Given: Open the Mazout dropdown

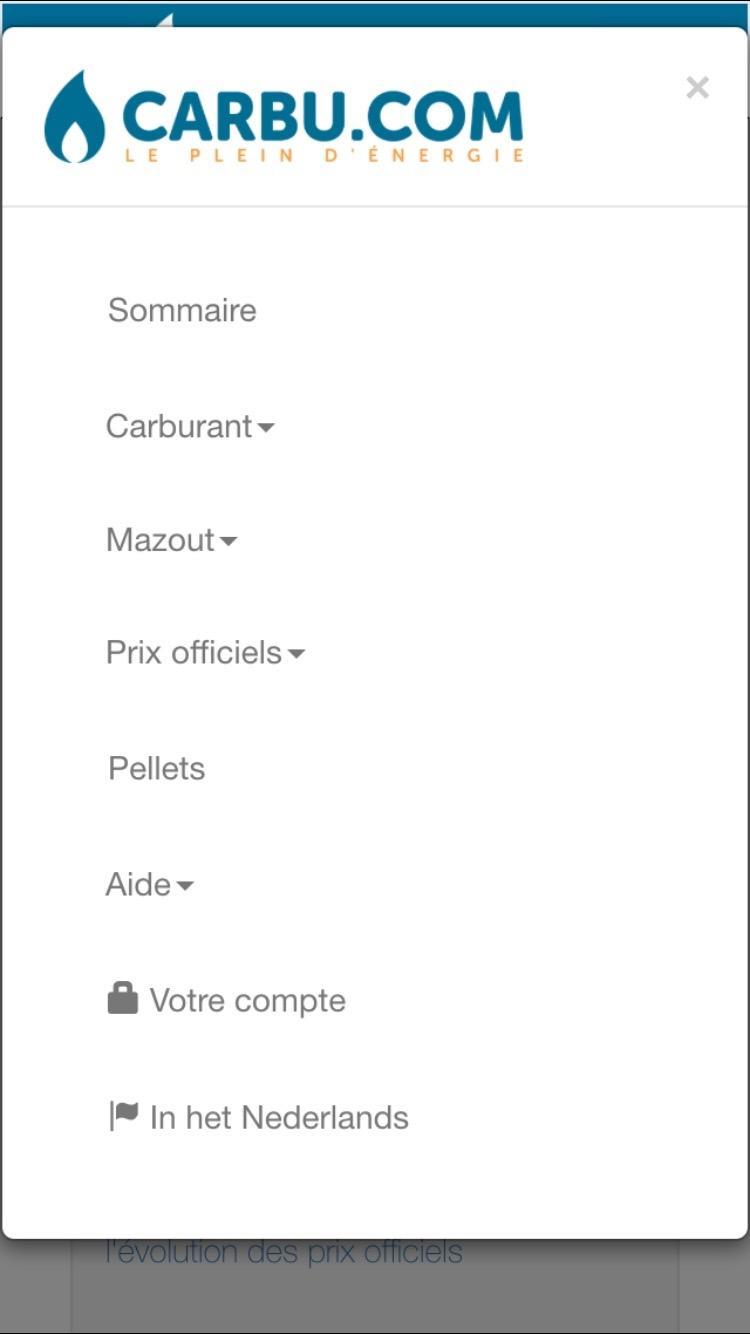Looking at the screenshot, I should pos(170,540).
